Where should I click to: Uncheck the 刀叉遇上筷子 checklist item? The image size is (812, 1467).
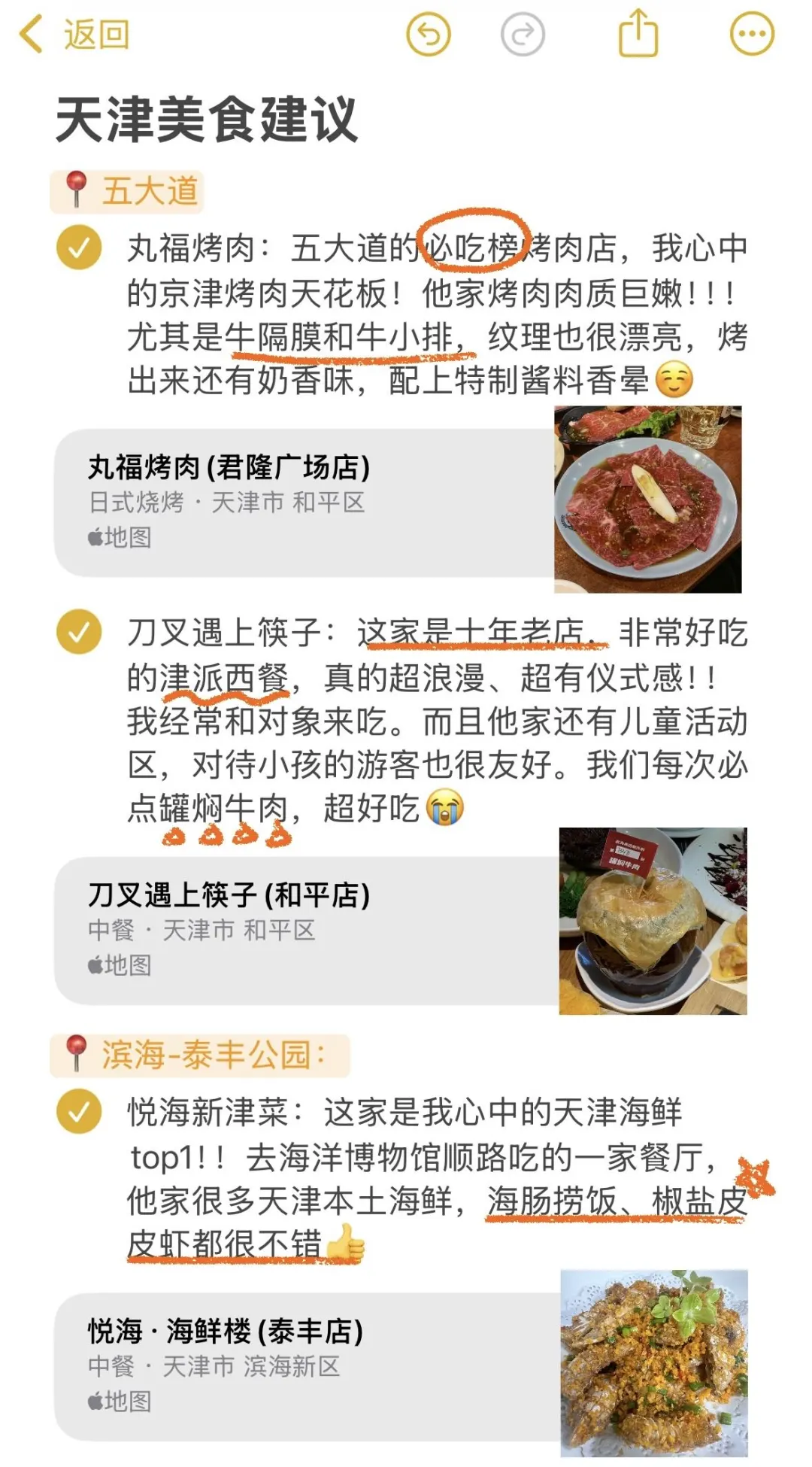(x=79, y=631)
